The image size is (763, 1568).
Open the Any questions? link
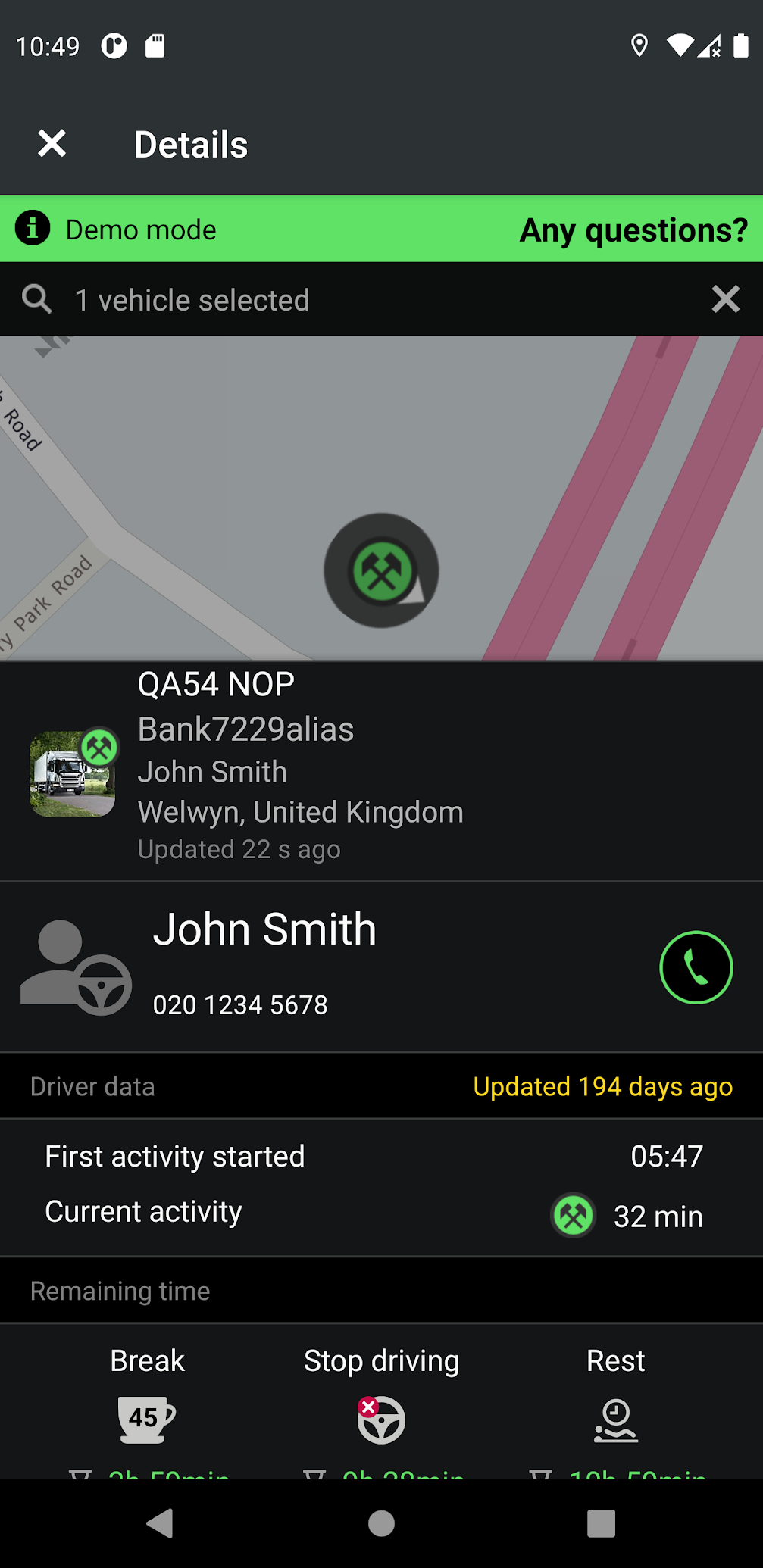click(633, 230)
